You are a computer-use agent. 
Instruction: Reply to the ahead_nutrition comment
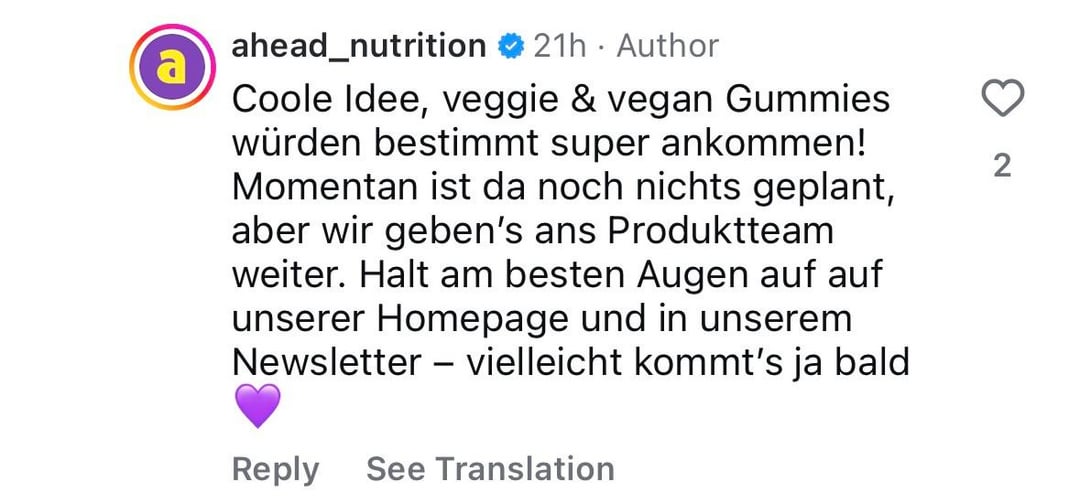tap(275, 469)
